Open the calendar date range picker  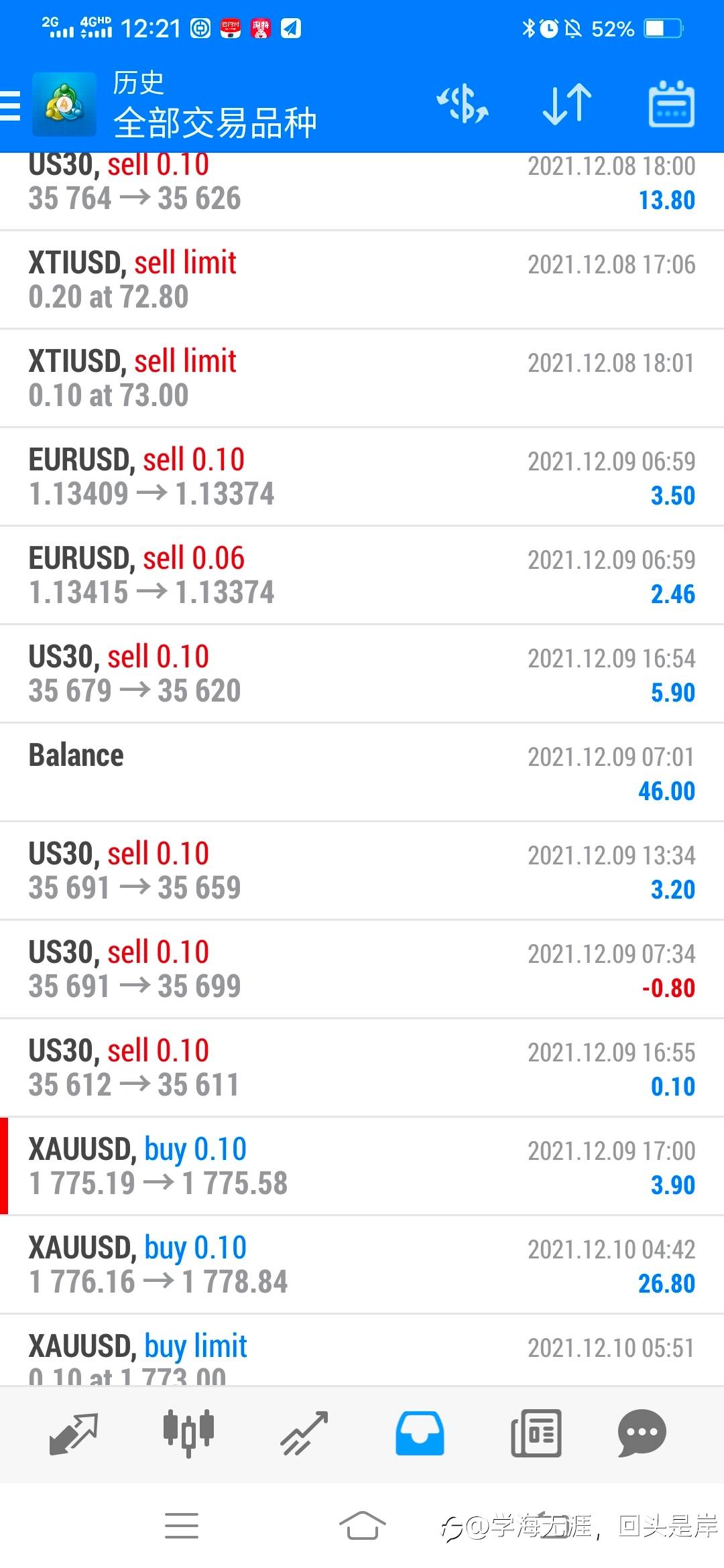click(671, 104)
